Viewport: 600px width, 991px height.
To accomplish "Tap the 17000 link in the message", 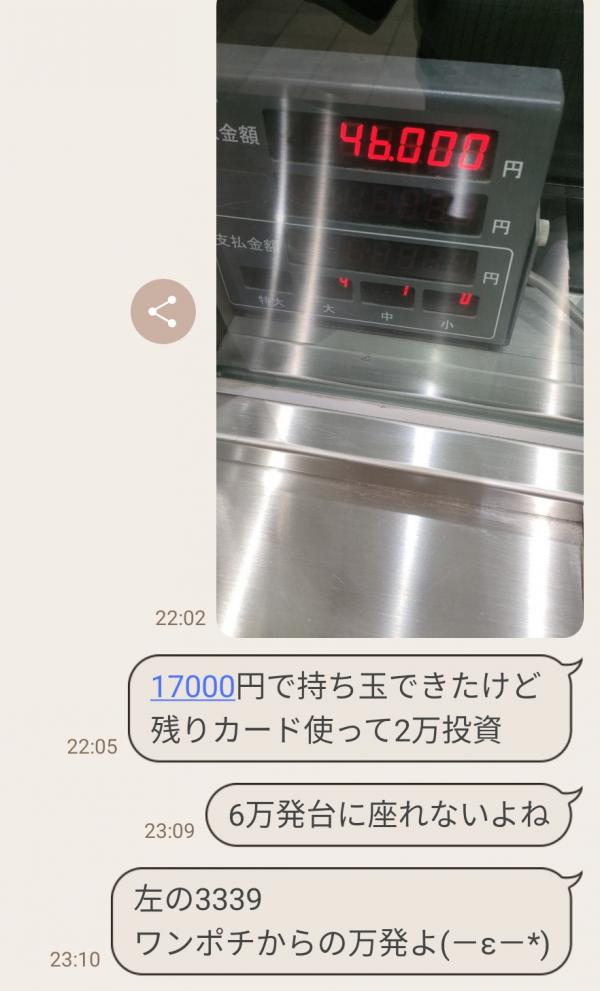I will [192, 686].
